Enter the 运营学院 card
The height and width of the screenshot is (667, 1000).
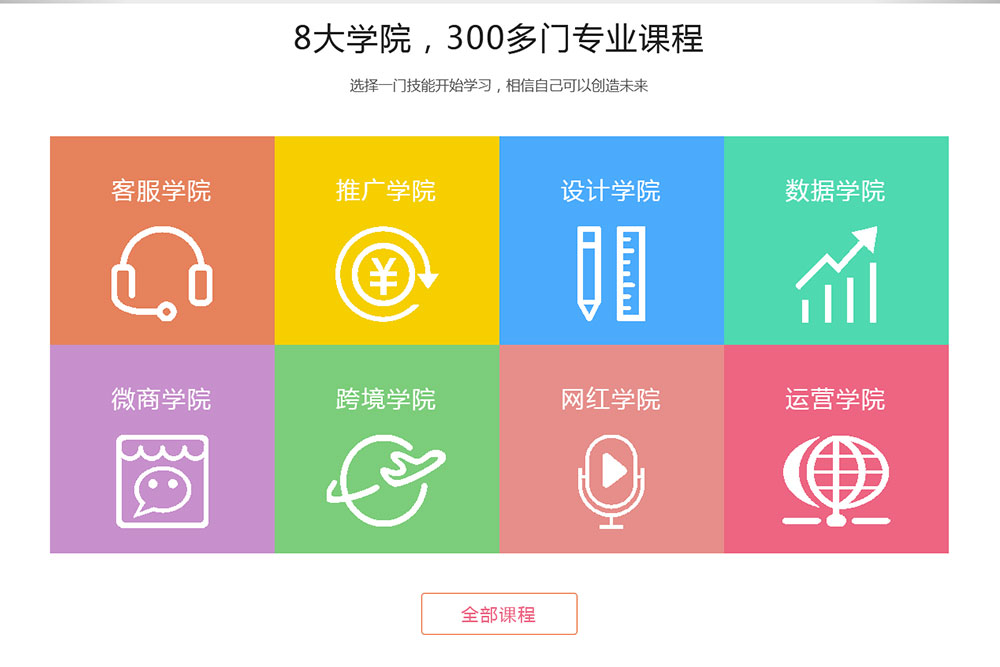point(836,449)
